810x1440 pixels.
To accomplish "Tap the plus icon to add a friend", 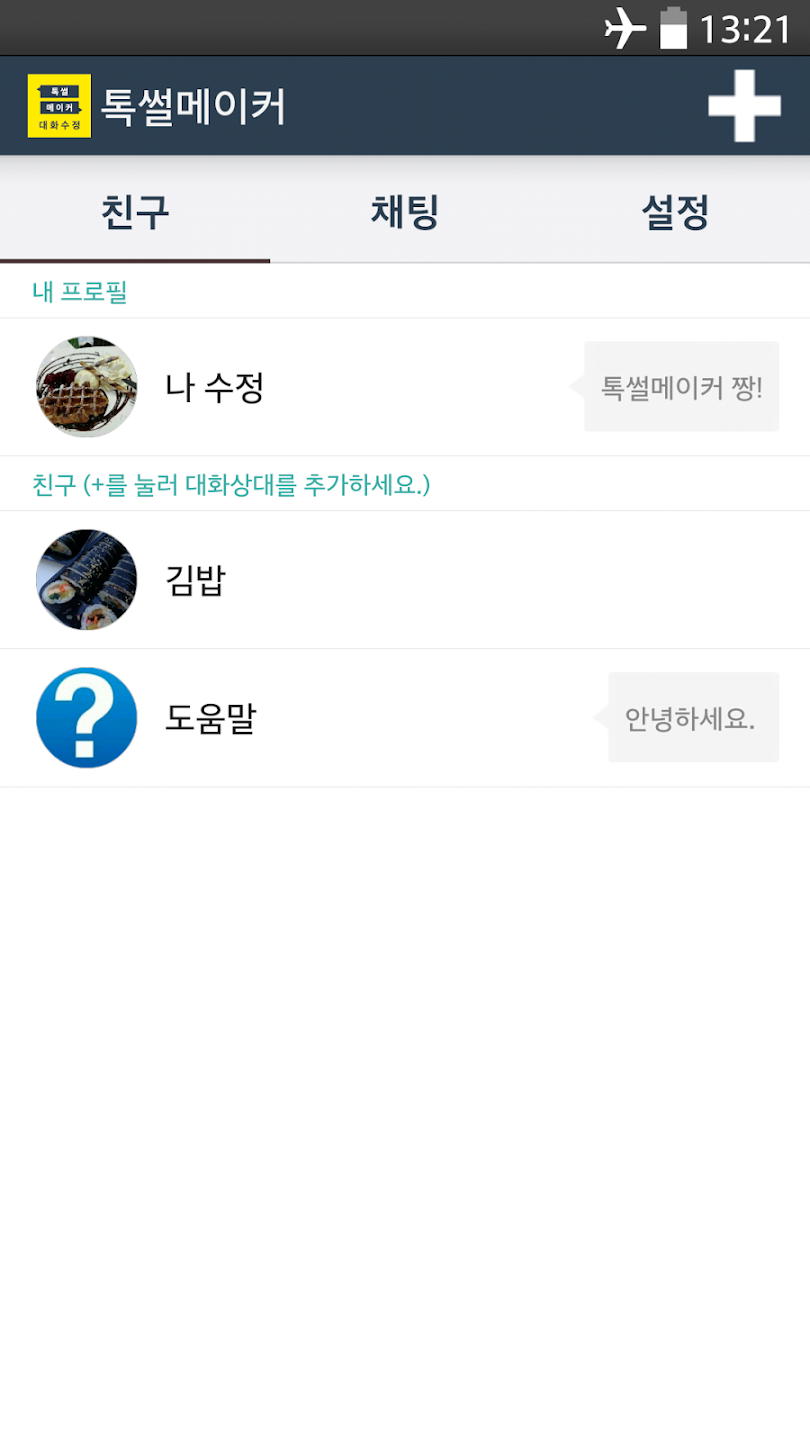I will coord(744,106).
